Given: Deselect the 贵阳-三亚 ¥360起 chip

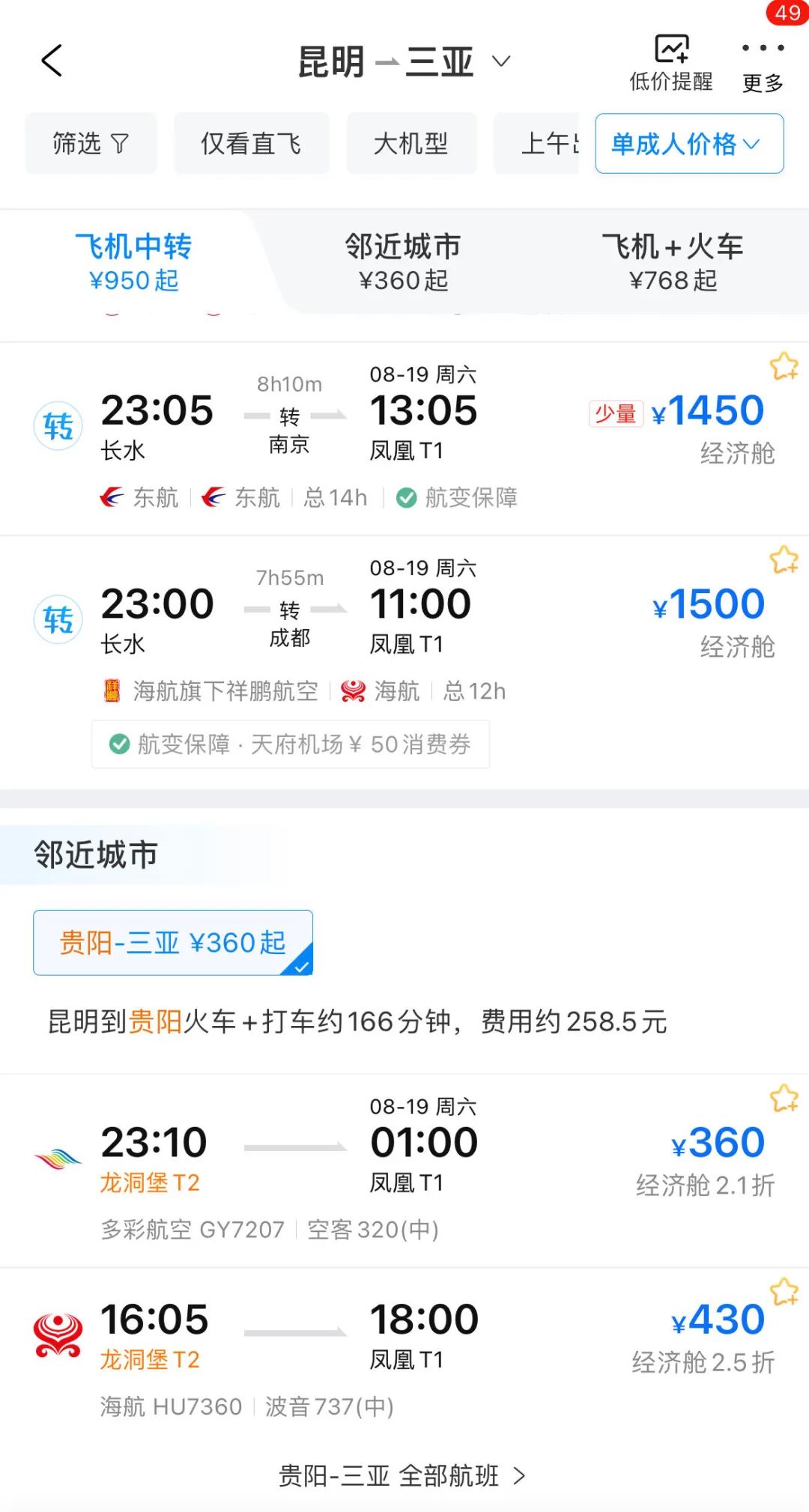Looking at the screenshot, I should point(173,943).
